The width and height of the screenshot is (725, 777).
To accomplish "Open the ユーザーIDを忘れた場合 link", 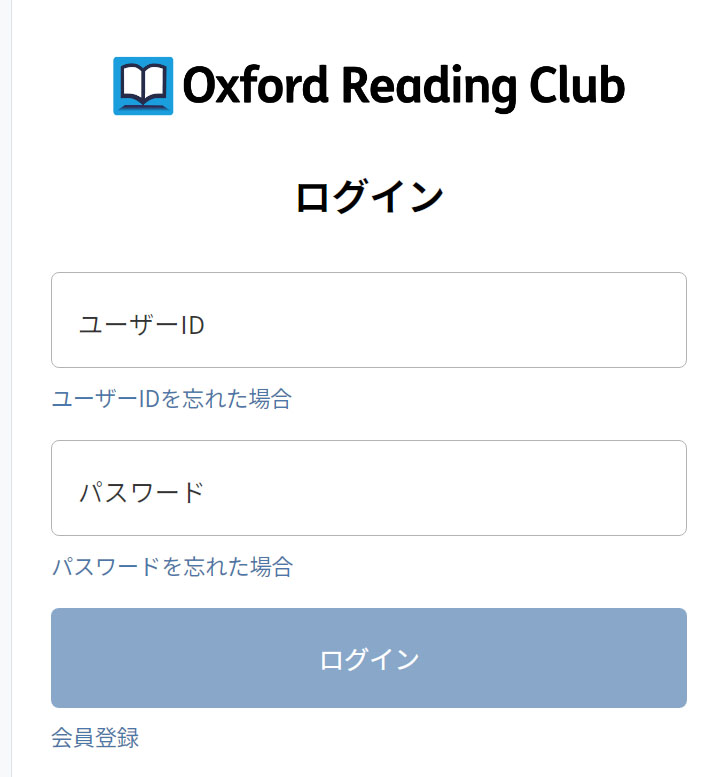I will (171, 399).
